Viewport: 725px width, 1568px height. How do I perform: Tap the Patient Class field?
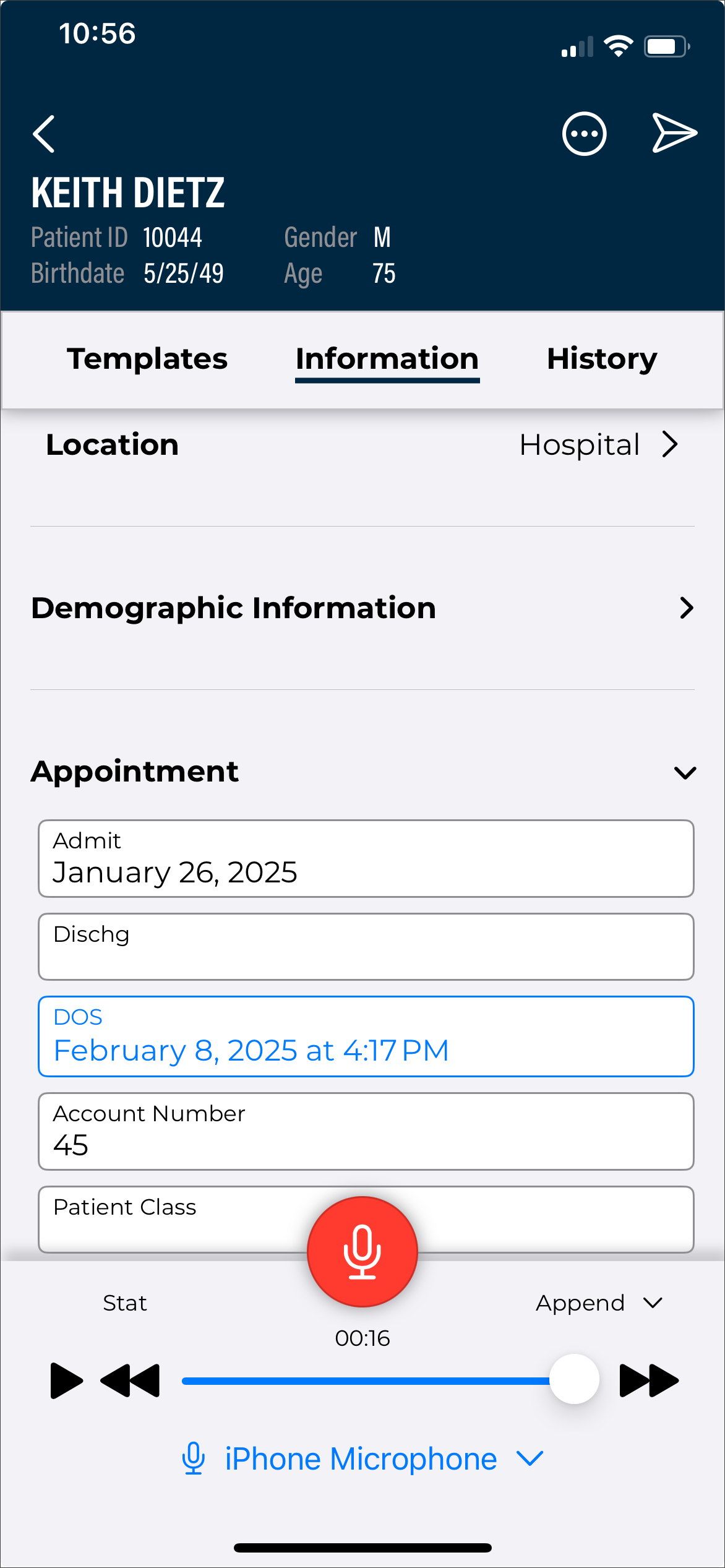[173, 1218]
